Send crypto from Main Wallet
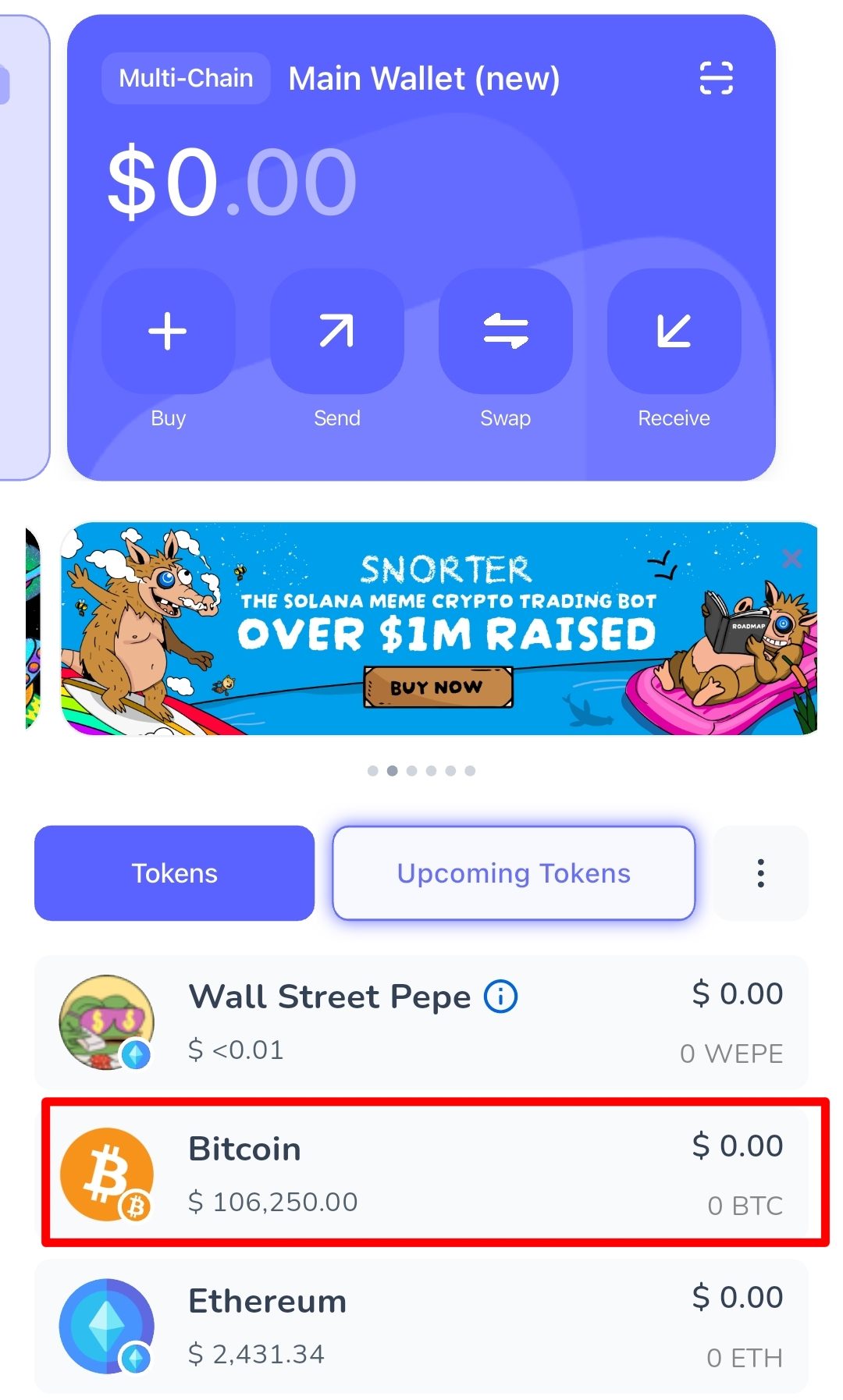Screen dimensions: 843x1400 click(336, 332)
